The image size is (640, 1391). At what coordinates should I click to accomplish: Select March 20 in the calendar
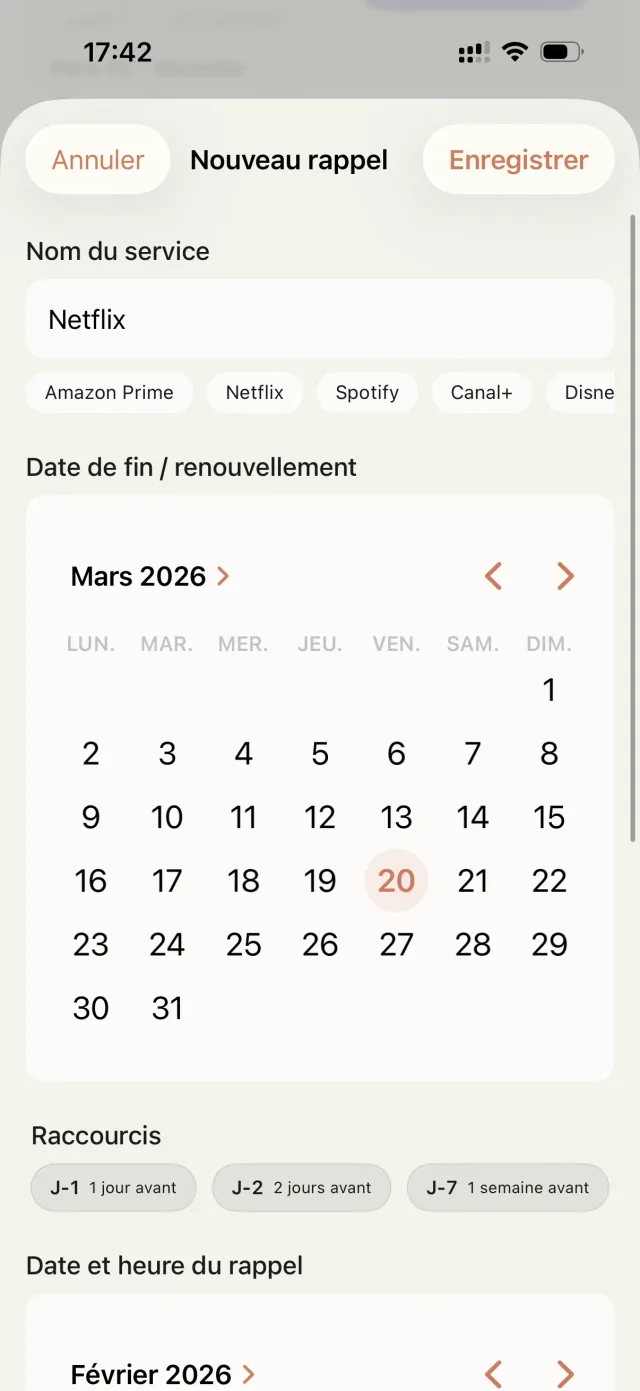tap(396, 881)
